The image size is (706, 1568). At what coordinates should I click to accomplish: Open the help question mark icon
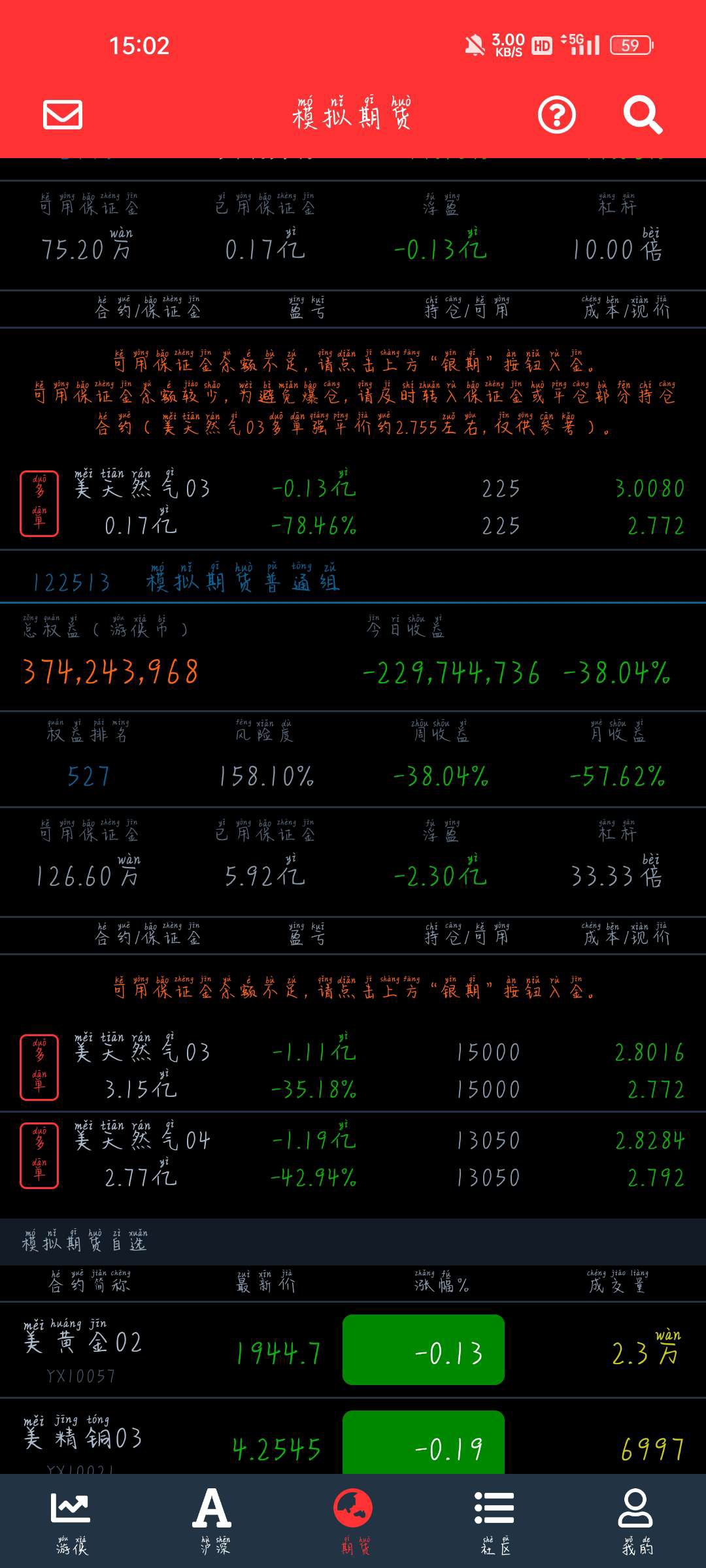[557, 115]
